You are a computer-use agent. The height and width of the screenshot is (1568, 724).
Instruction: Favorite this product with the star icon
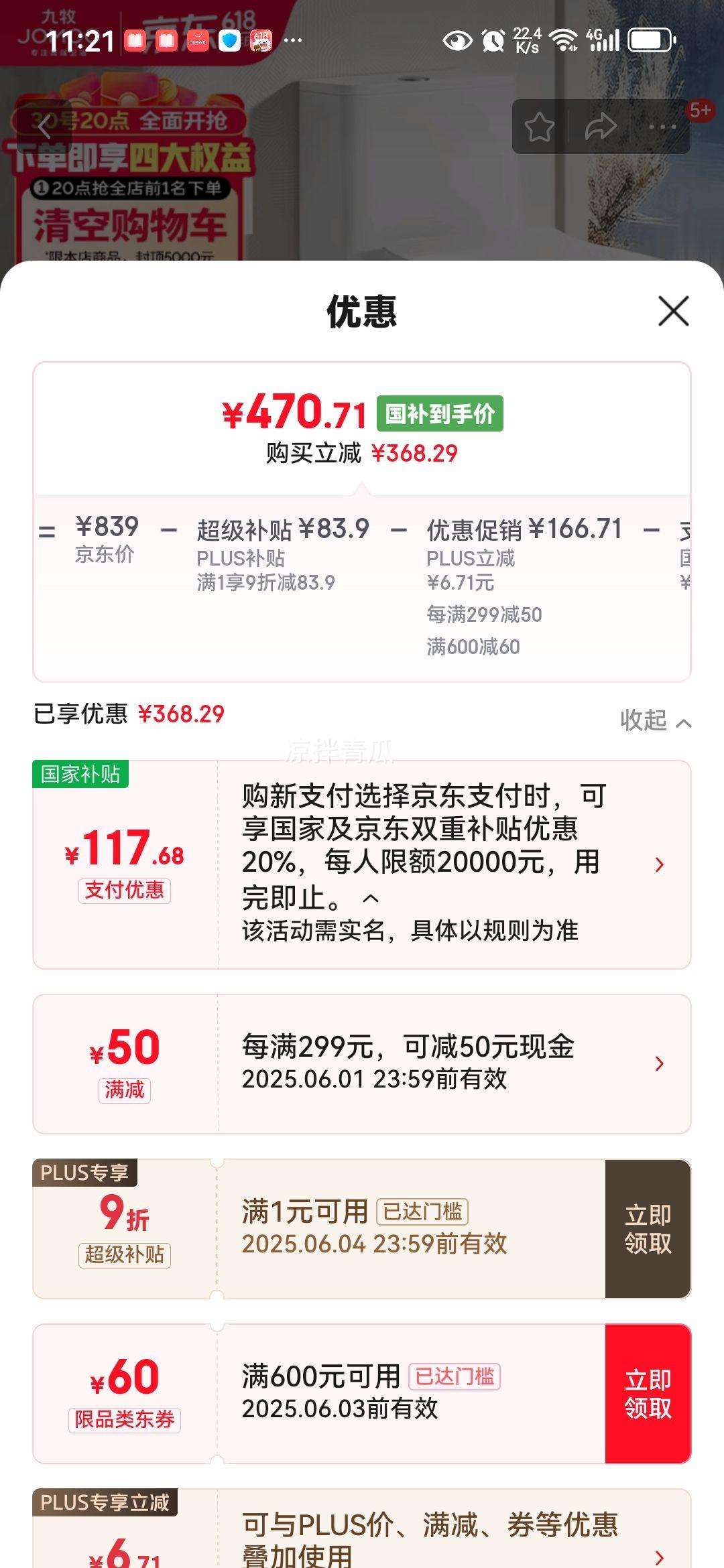[x=539, y=127]
